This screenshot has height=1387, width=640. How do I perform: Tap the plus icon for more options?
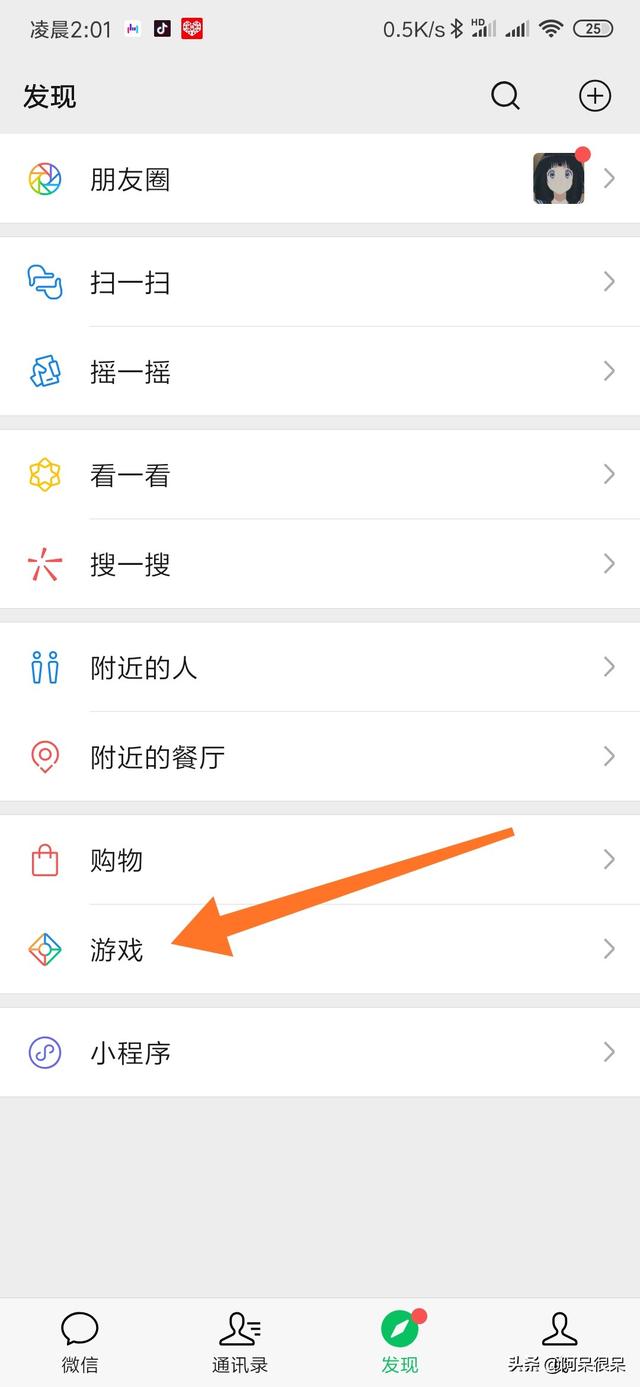595,96
